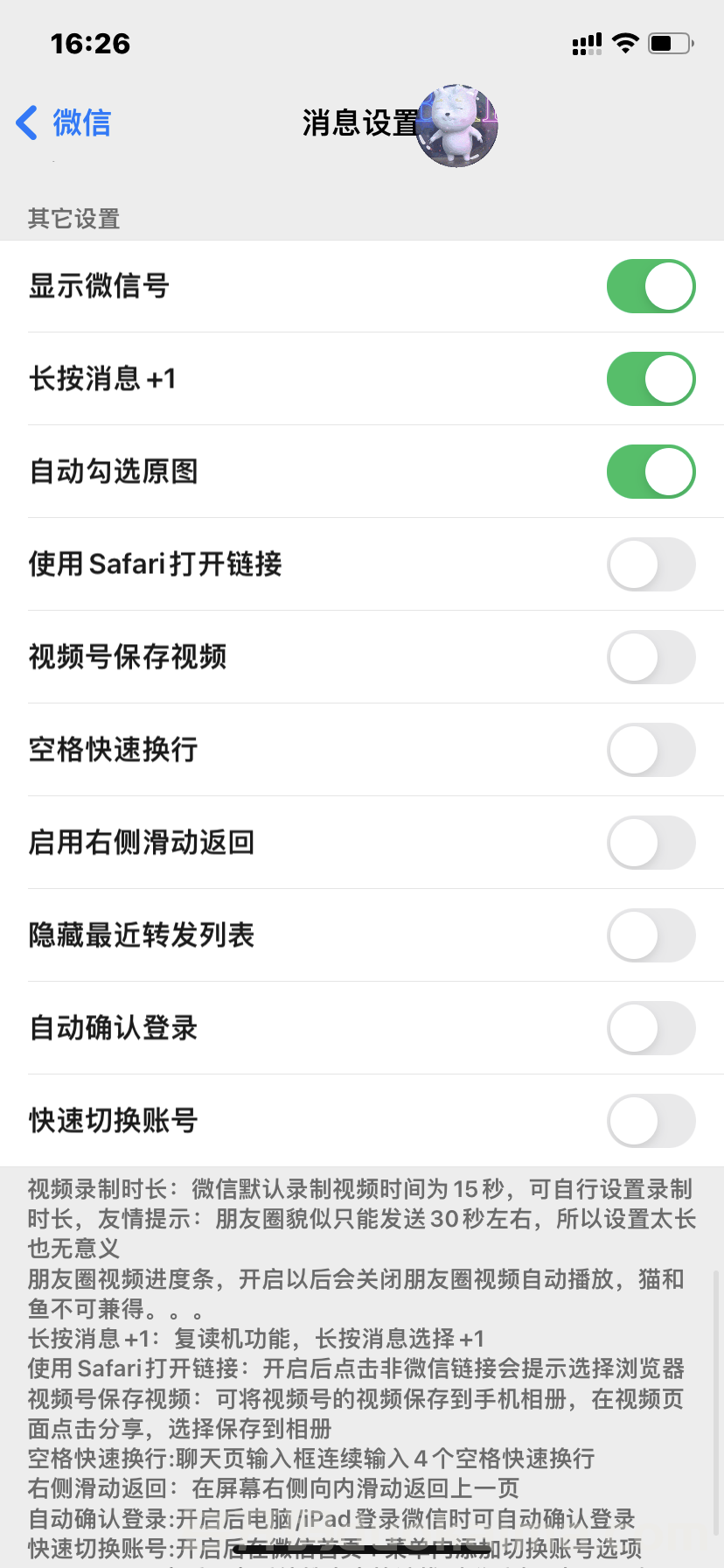The image size is (724, 1568).
Task: Enable the 空格快速换行 switch
Action: 651,750
